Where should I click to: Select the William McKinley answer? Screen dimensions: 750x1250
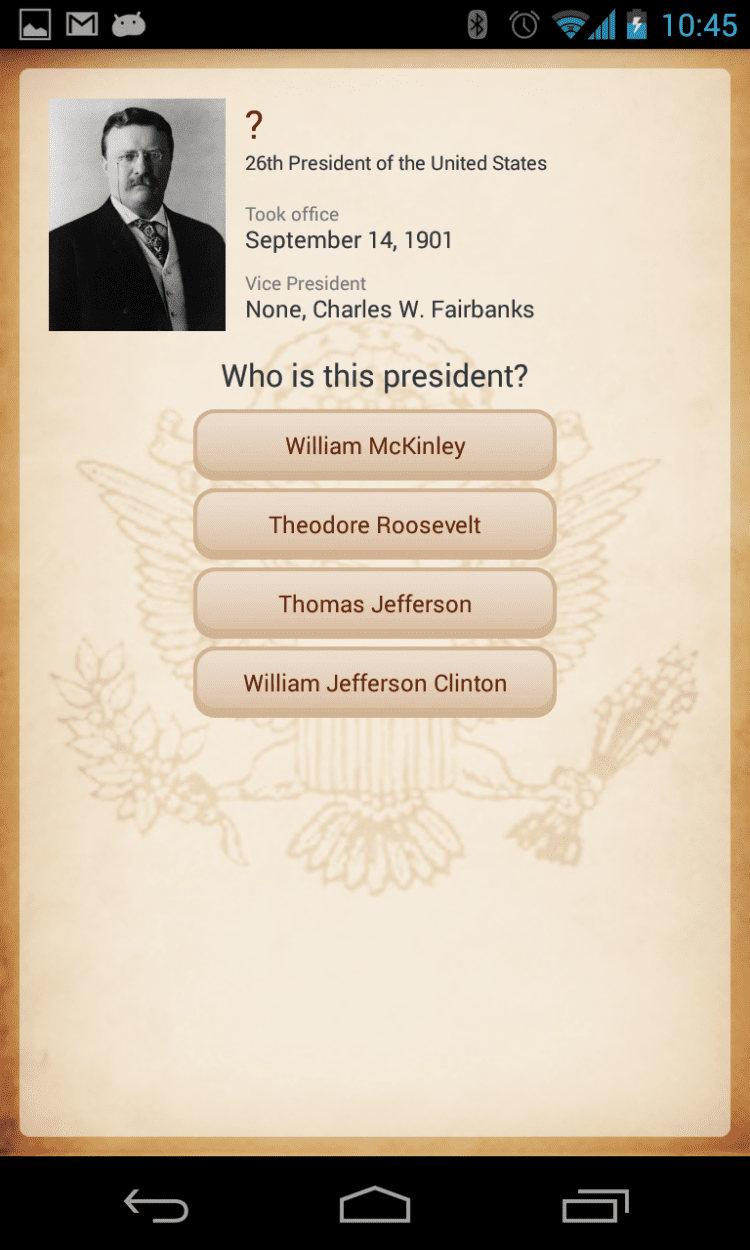(374, 446)
